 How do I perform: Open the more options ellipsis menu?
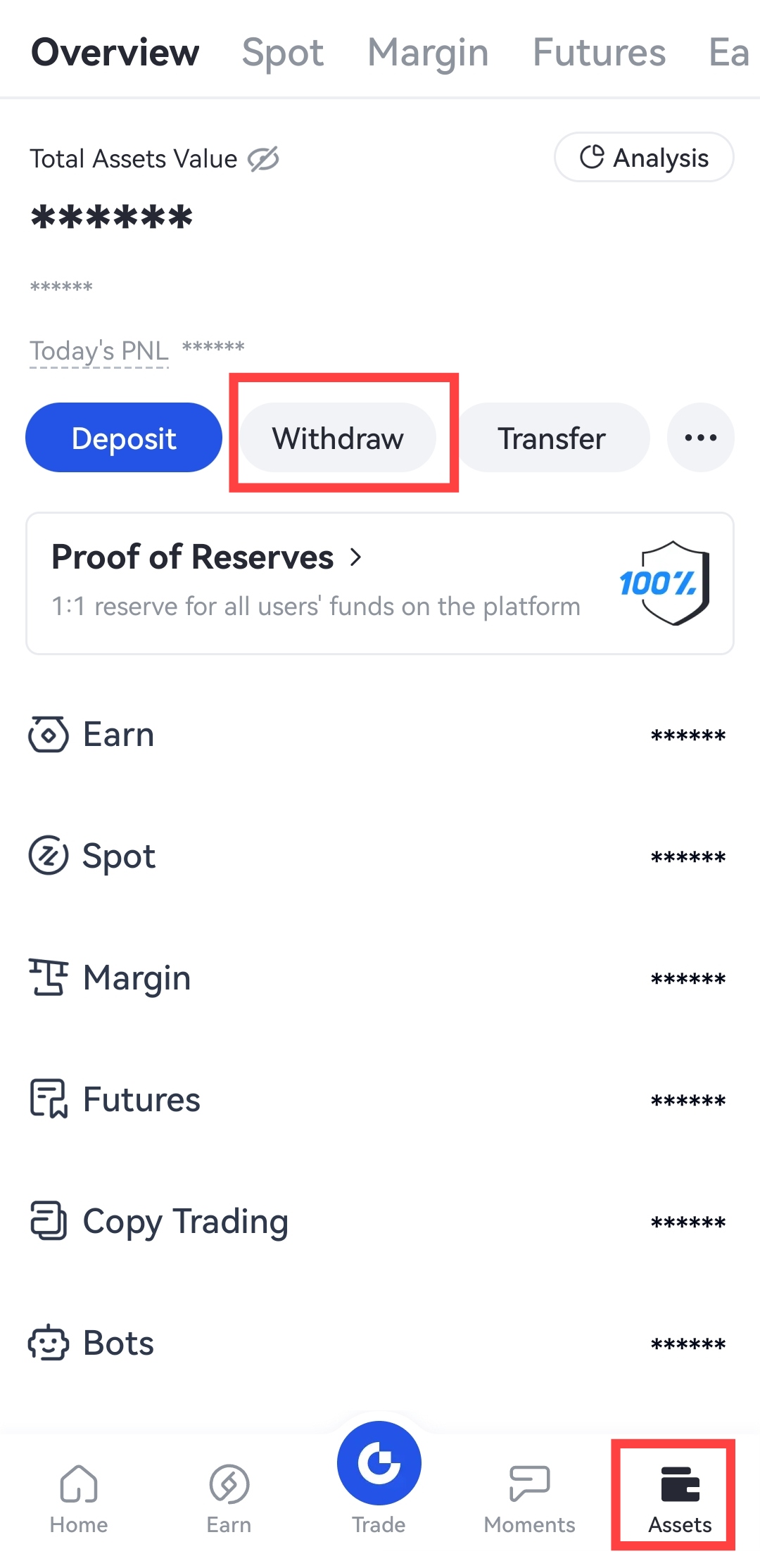coord(700,437)
